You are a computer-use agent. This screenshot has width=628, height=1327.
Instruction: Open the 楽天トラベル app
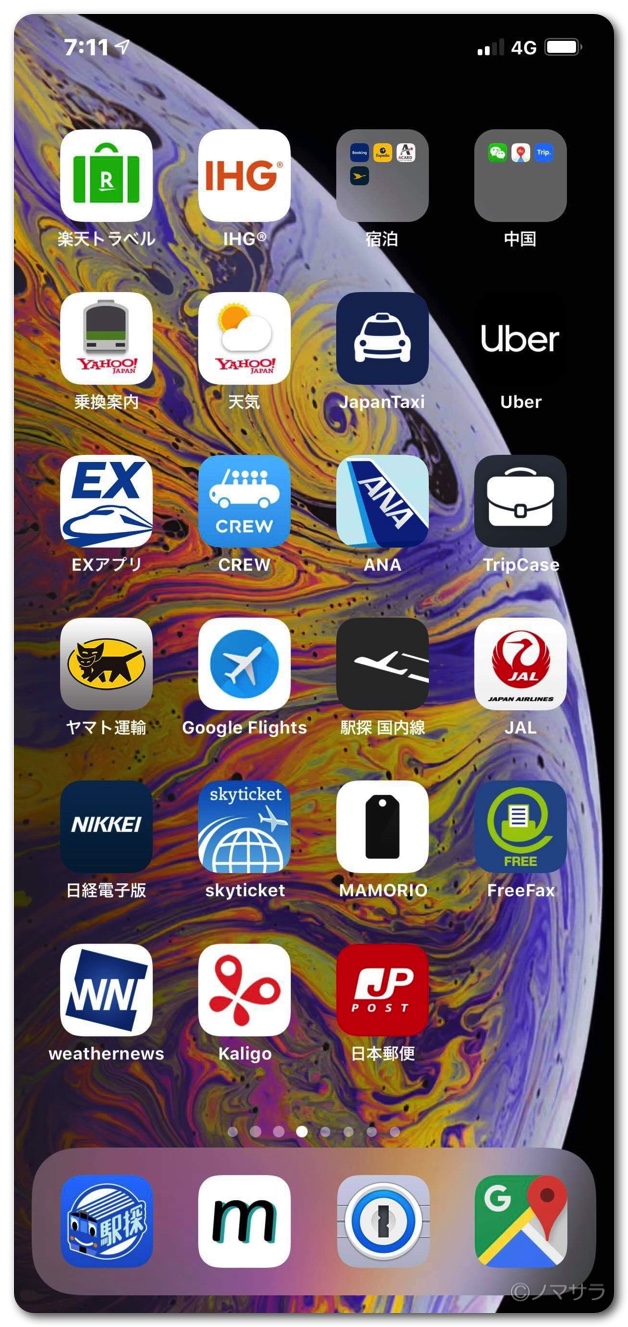point(106,176)
